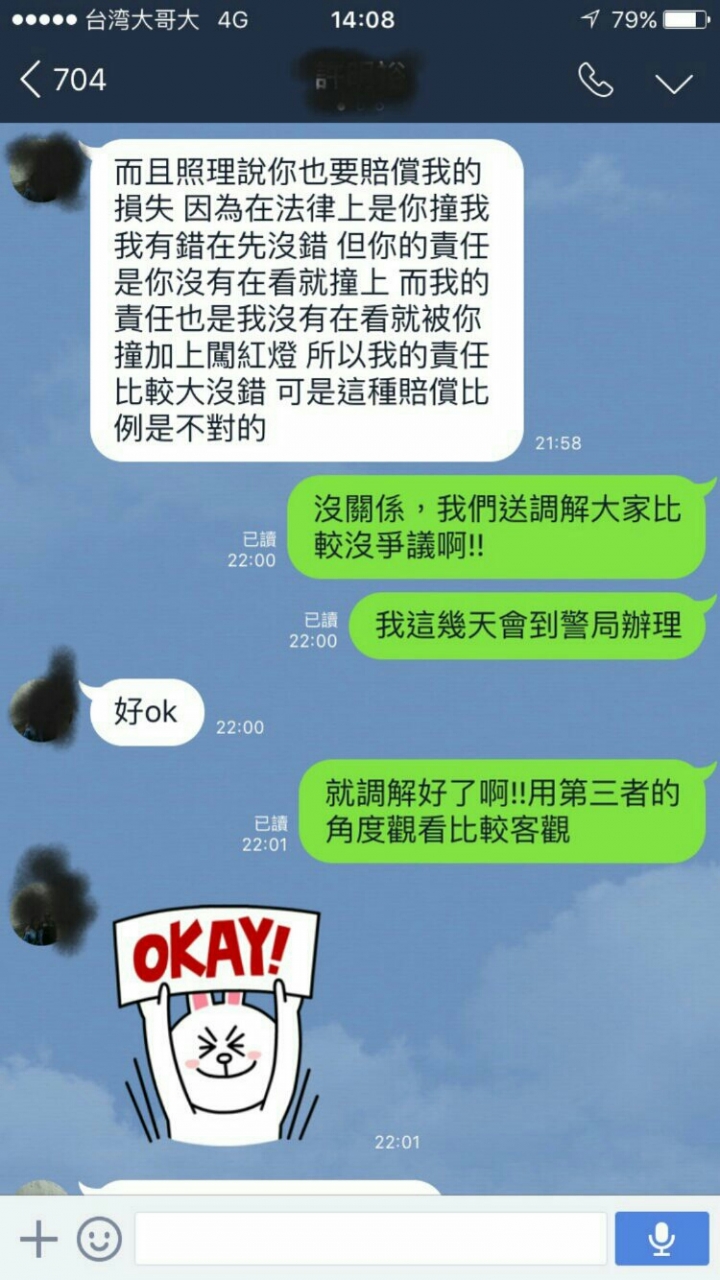Start a voice call with this contact

tap(595, 81)
